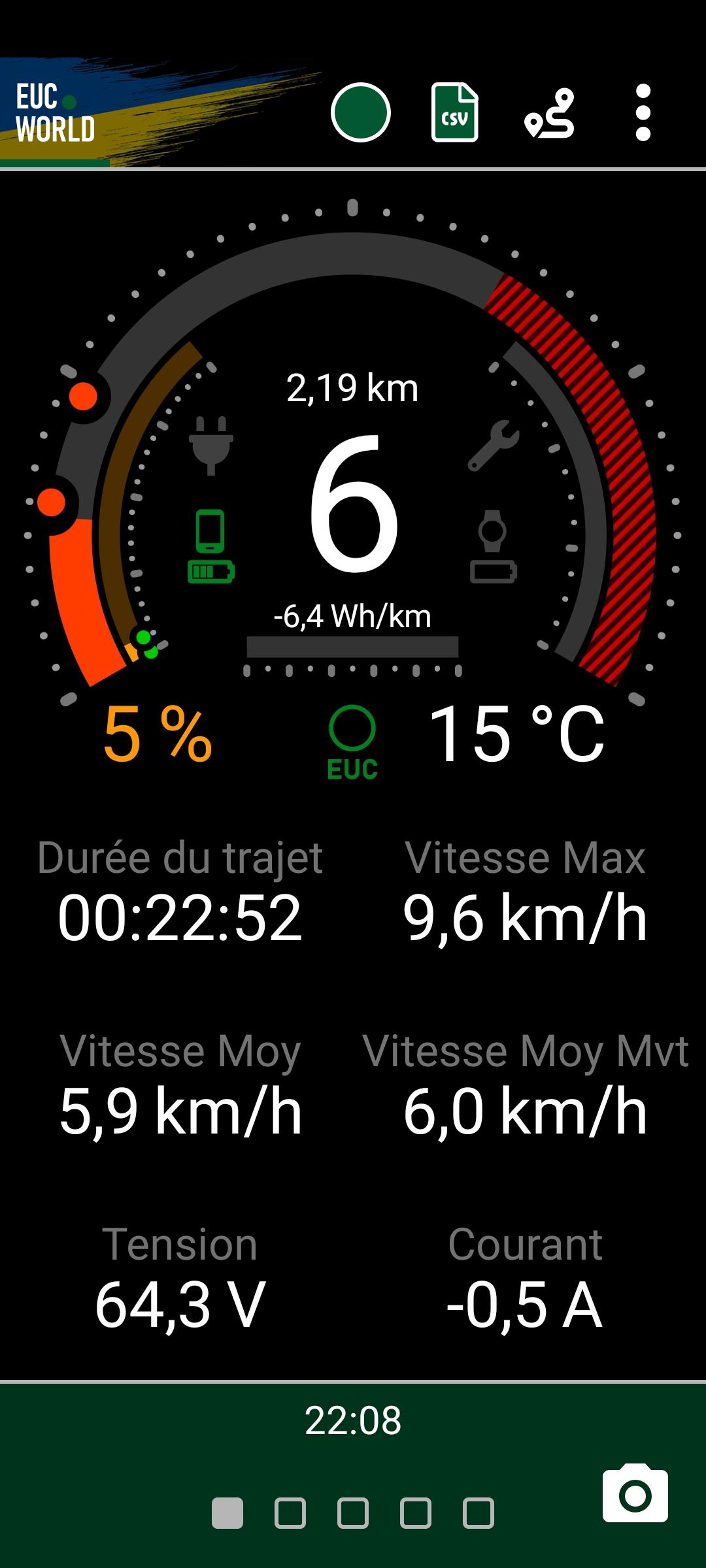Open the tour tracking route icon
The image size is (706, 1568).
[x=549, y=112]
